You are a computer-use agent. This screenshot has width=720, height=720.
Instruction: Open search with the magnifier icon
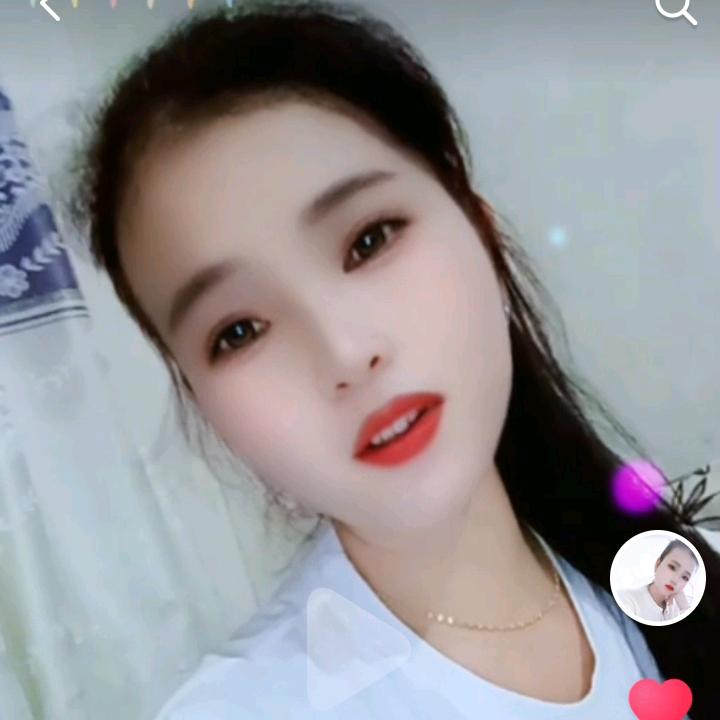(x=675, y=10)
